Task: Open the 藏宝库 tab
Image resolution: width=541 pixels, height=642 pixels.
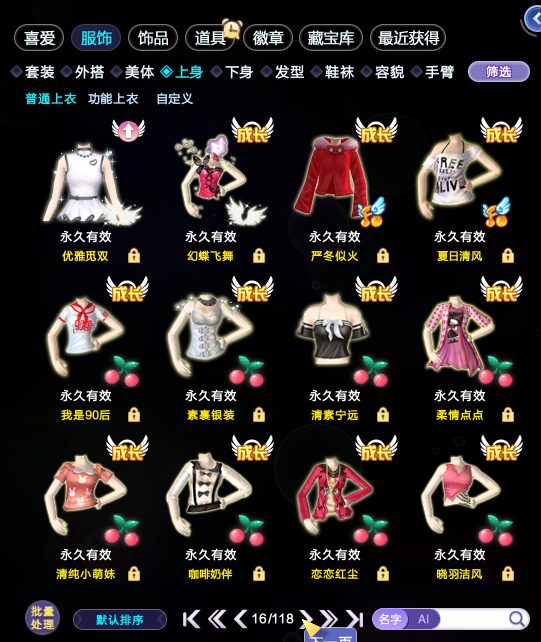Action: pos(331,38)
